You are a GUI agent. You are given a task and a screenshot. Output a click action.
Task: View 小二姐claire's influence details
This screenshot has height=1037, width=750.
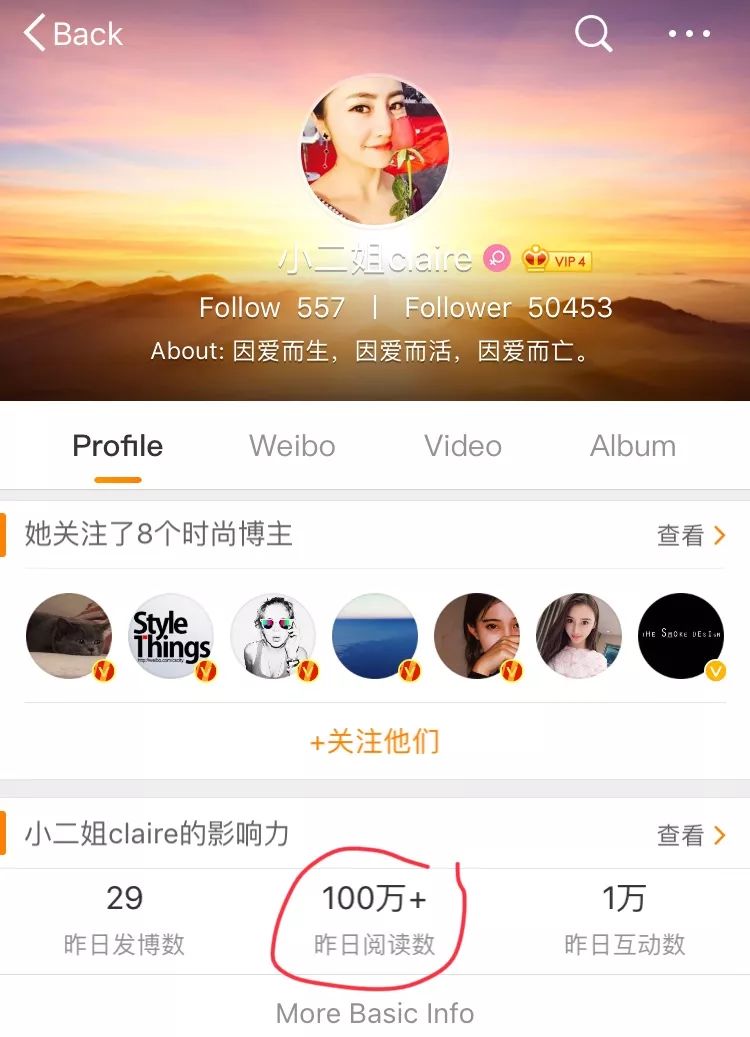[x=691, y=835]
